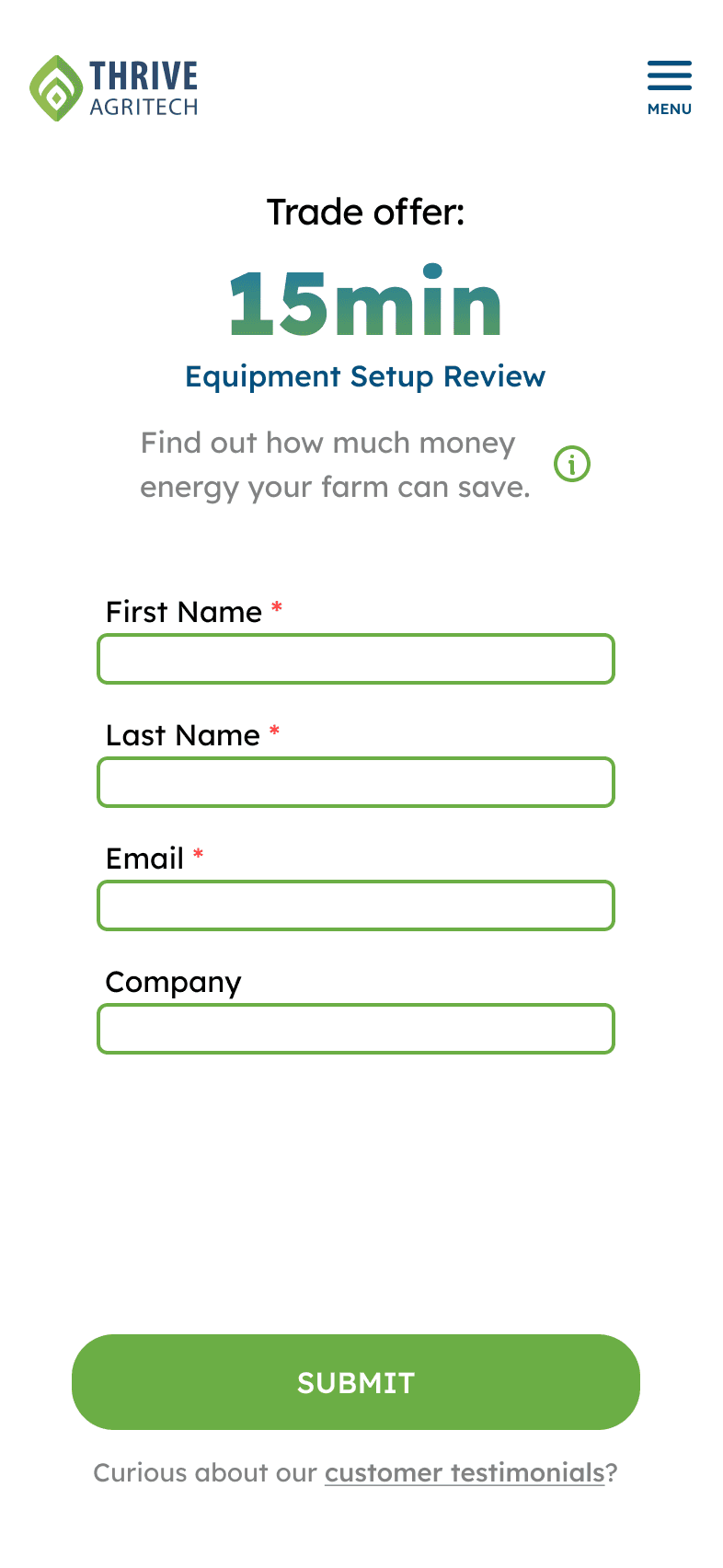
Task: Select the Last Name text box
Action: [356, 782]
